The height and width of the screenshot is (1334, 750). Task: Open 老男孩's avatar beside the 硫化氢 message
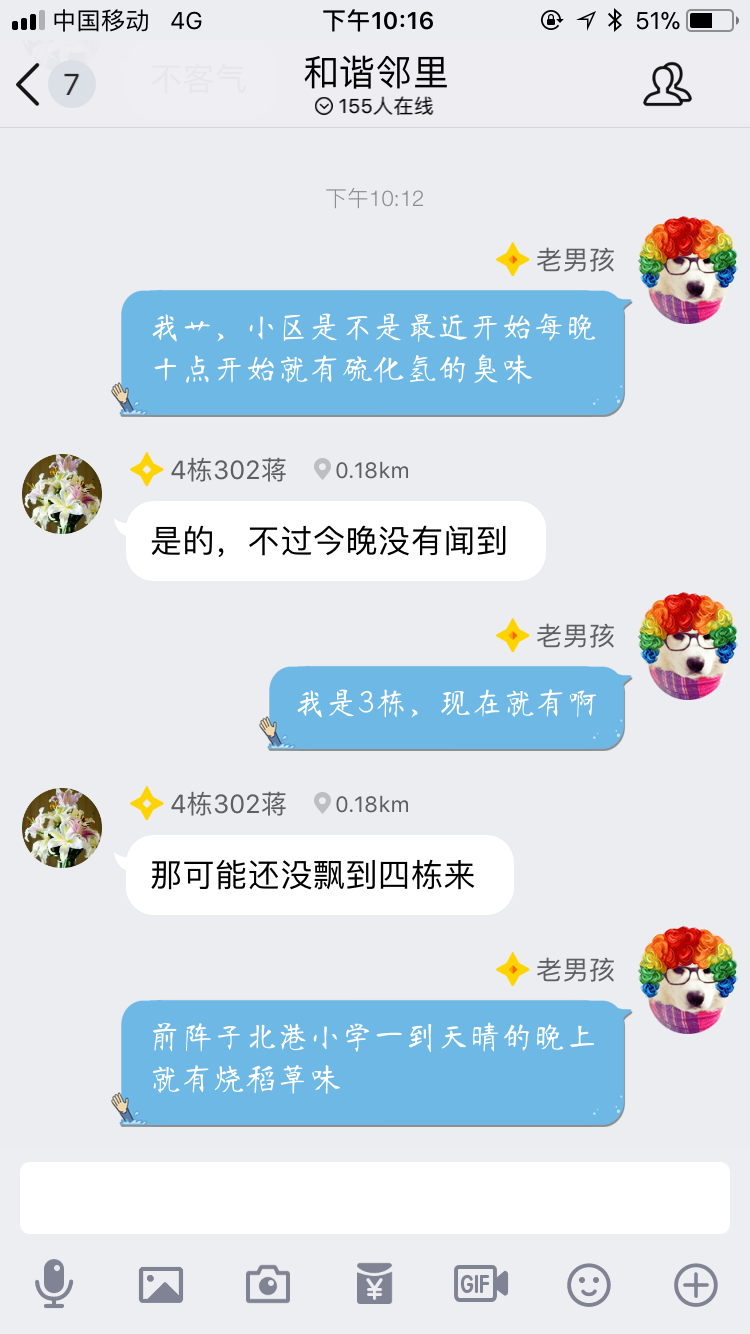[x=688, y=270]
